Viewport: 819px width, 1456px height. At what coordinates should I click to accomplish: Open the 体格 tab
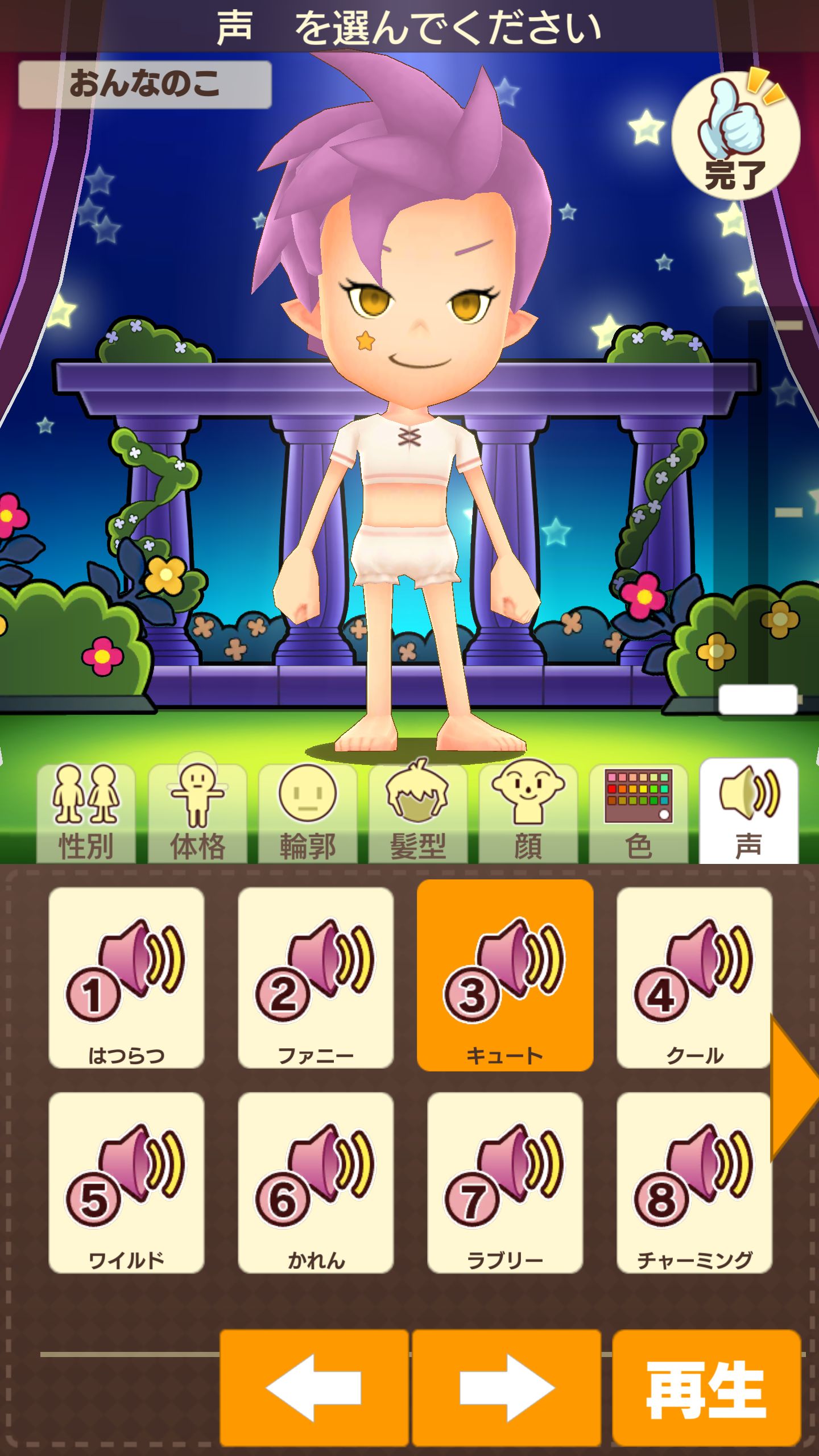pos(197,814)
